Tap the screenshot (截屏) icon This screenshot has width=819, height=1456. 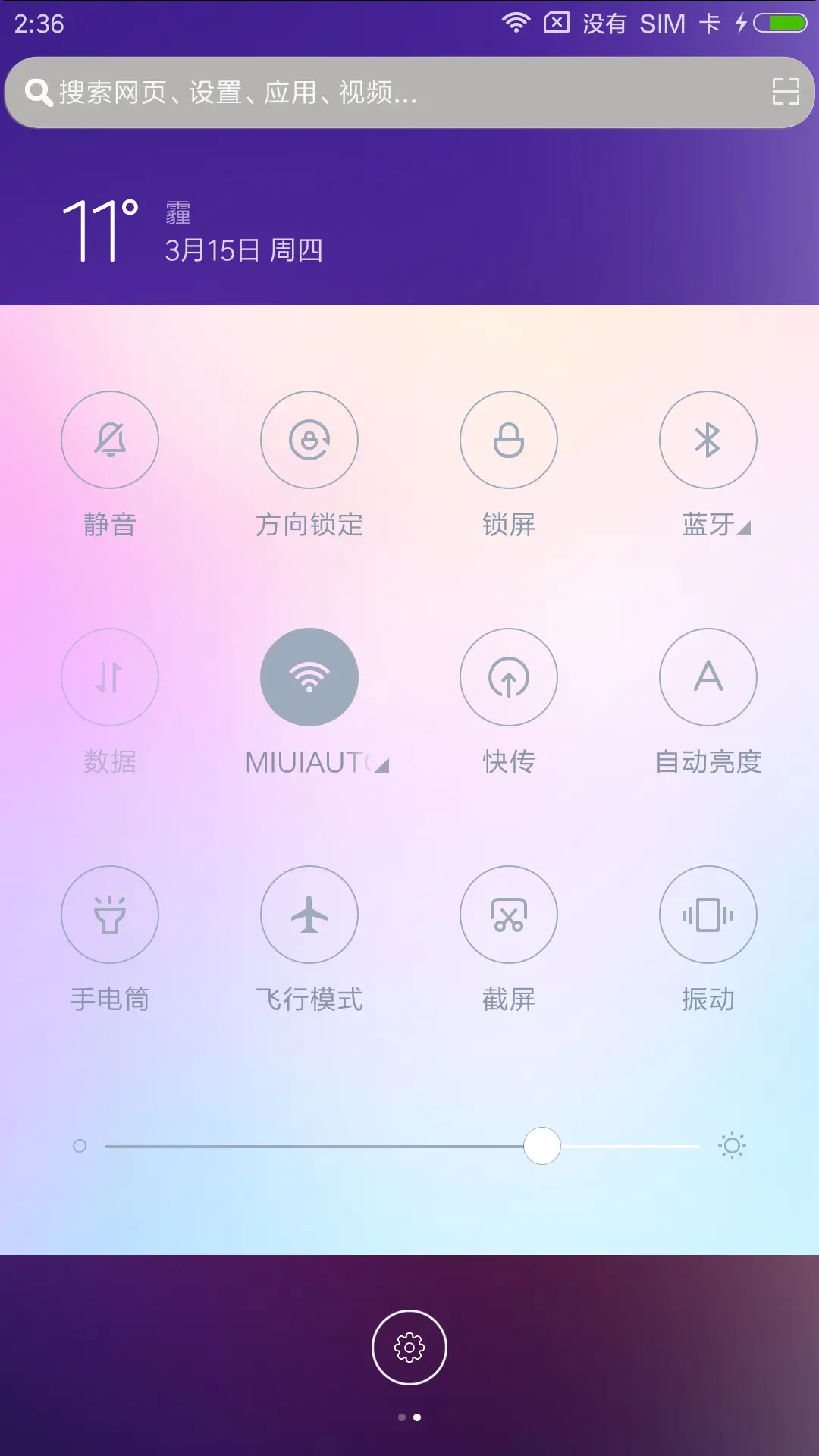pyautogui.click(x=509, y=915)
